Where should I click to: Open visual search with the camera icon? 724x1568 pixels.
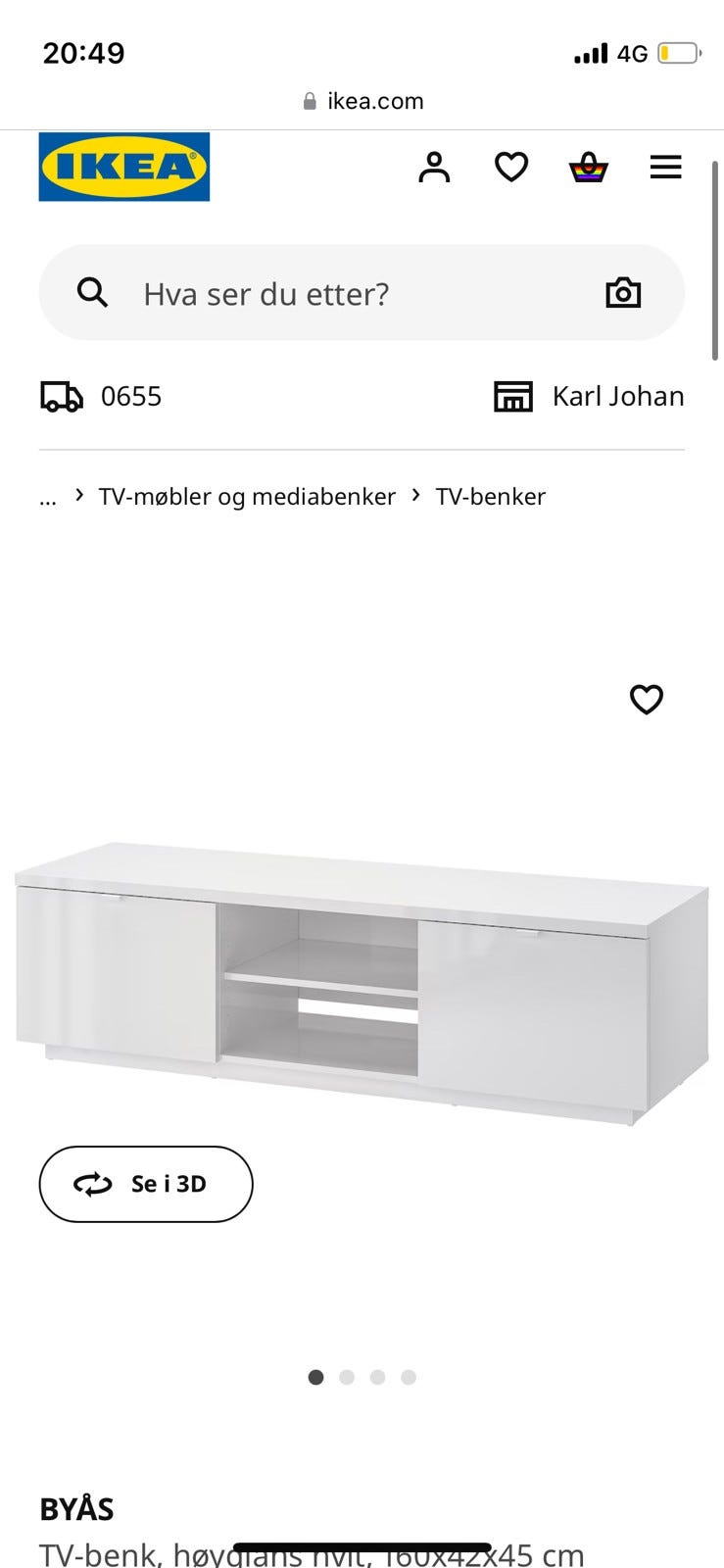pyautogui.click(x=623, y=293)
